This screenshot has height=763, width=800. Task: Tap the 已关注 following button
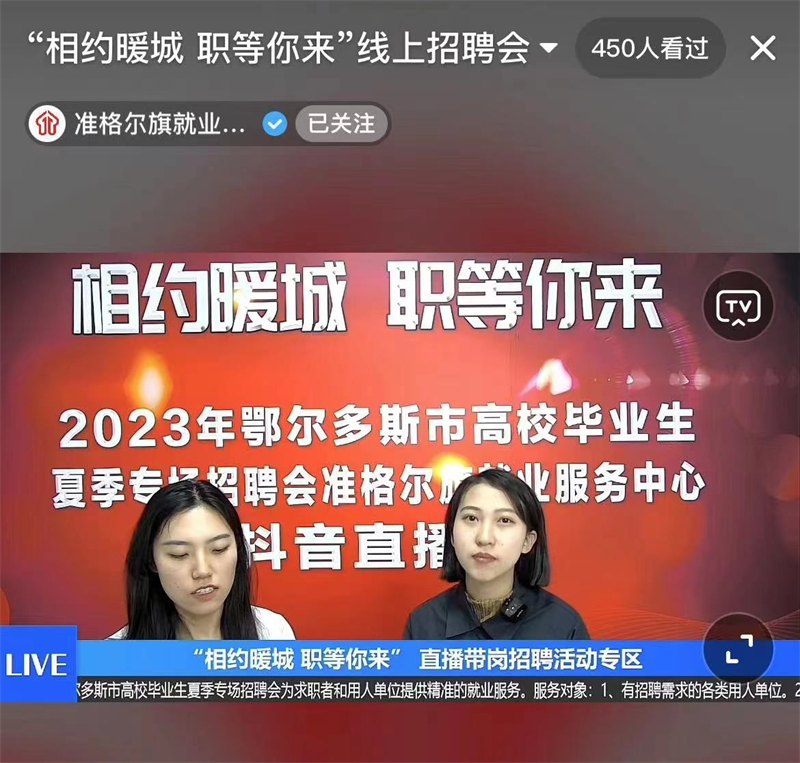click(x=341, y=124)
